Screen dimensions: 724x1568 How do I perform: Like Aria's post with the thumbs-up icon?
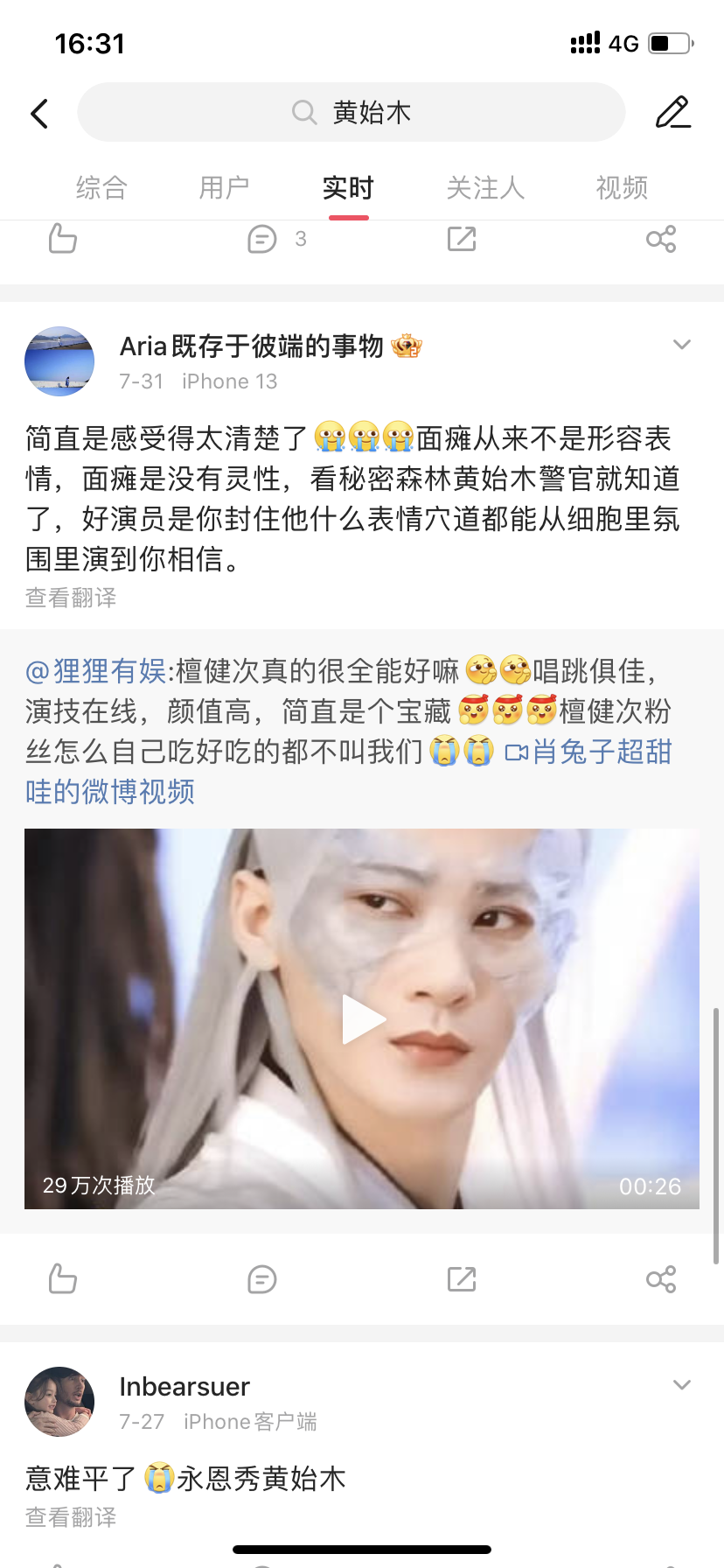pyautogui.click(x=62, y=1279)
